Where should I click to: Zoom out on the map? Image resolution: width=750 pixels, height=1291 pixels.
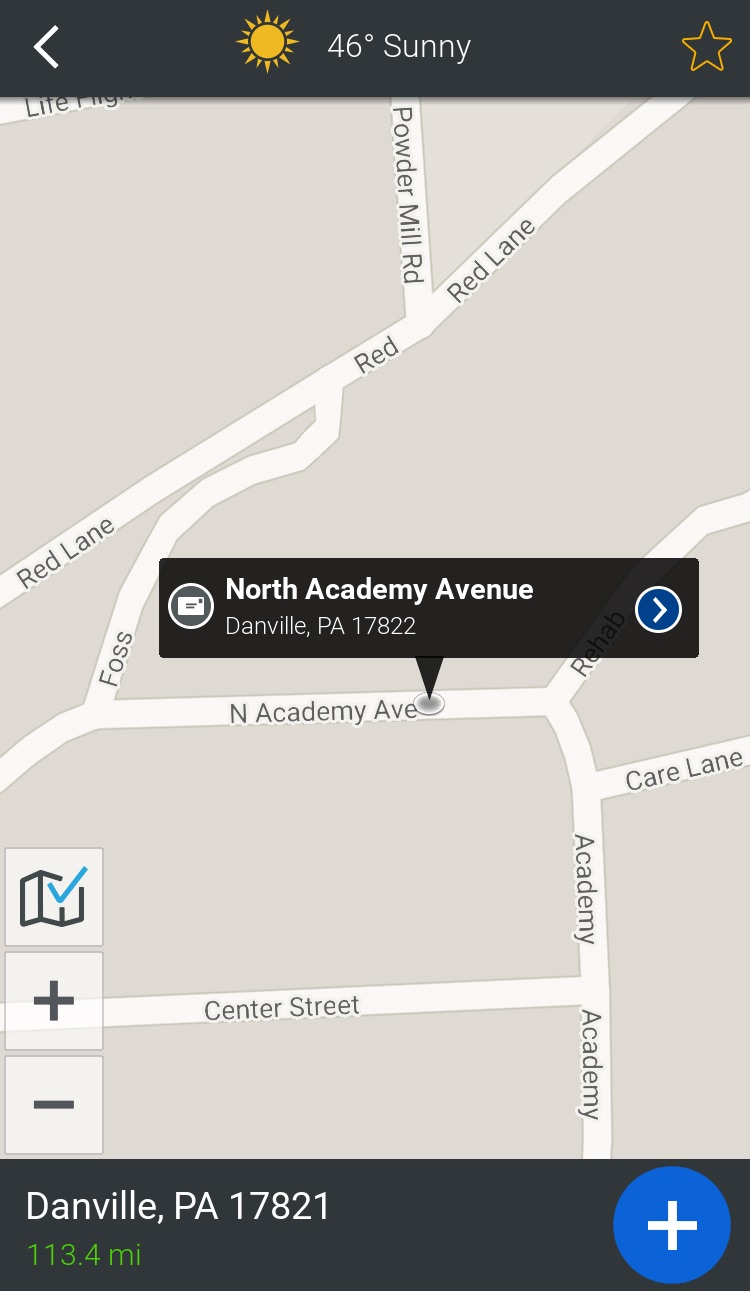point(54,1105)
